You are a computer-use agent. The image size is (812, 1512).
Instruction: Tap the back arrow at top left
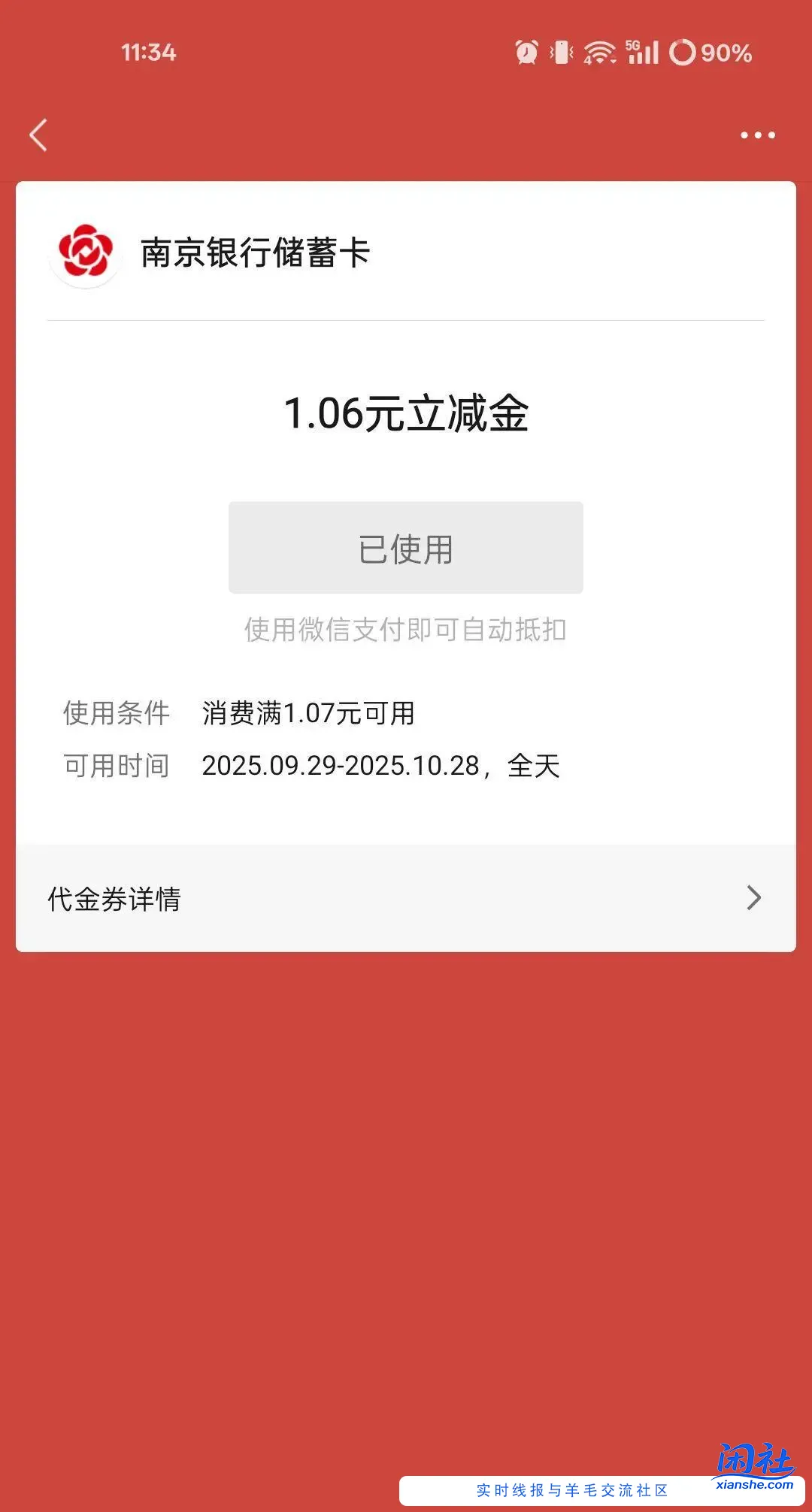[39, 136]
